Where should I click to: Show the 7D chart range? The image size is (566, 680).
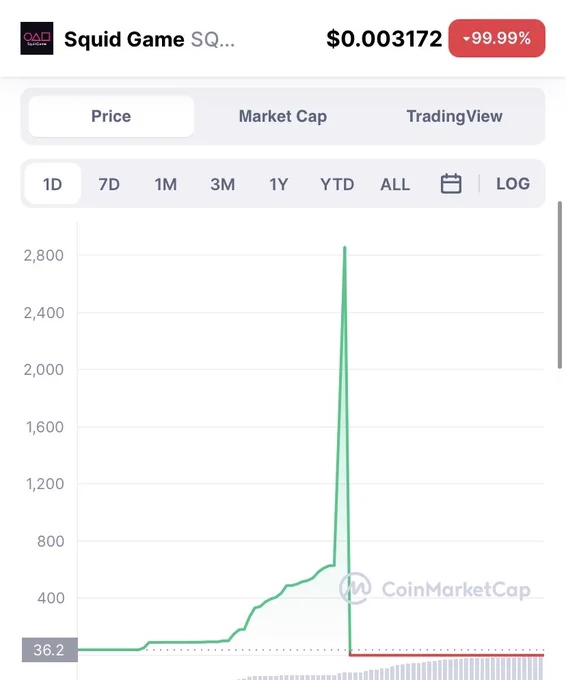click(x=109, y=184)
